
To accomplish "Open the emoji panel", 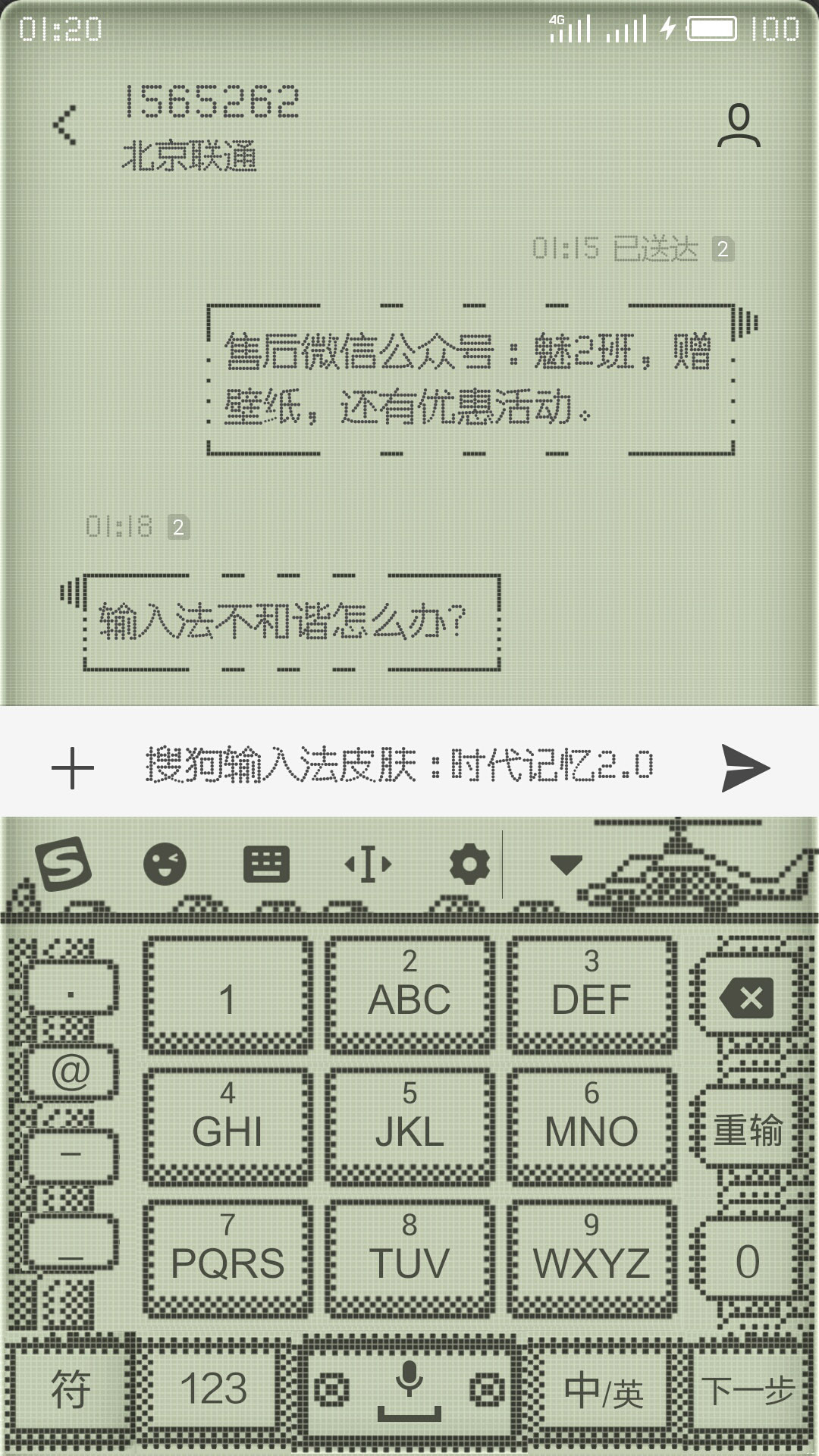I will tap(165, 864).
